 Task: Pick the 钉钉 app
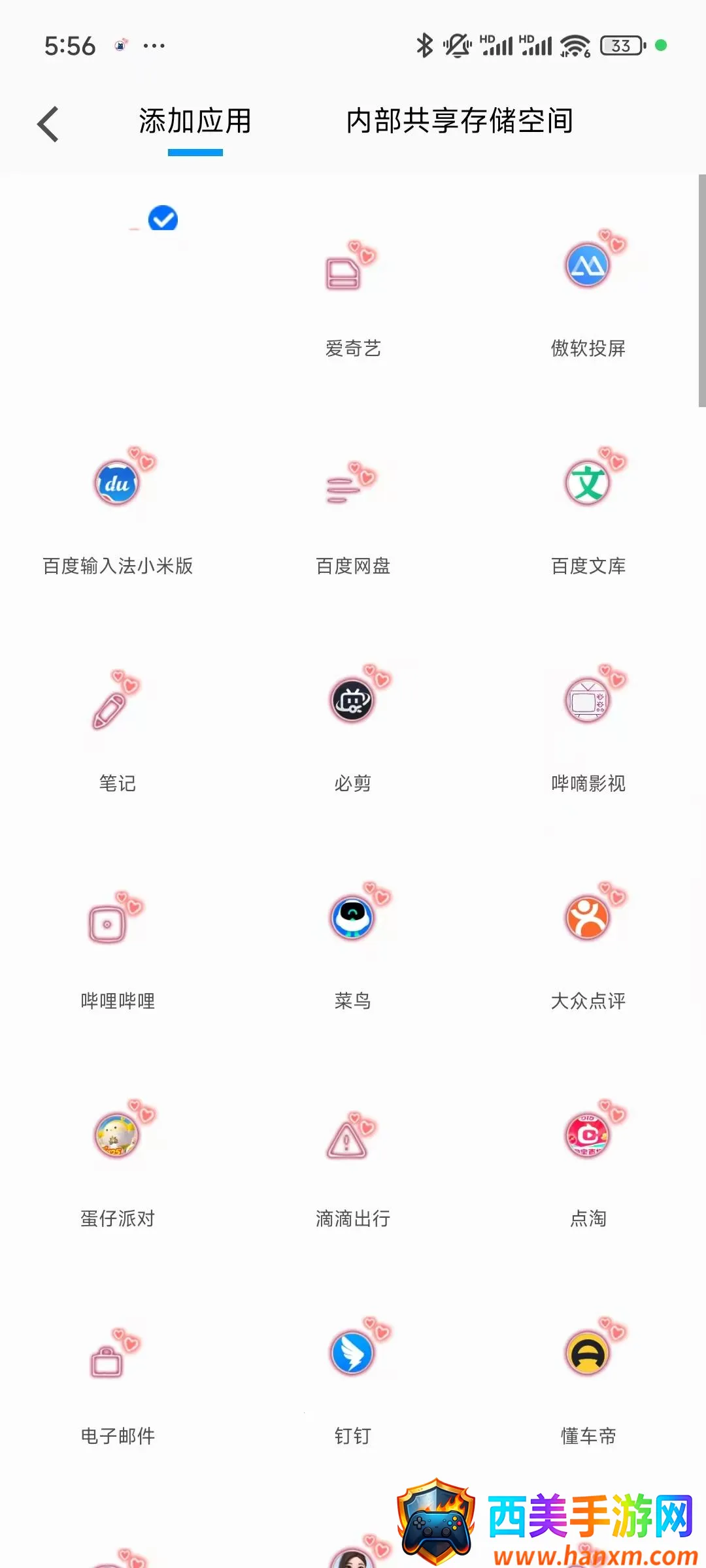352,1353
